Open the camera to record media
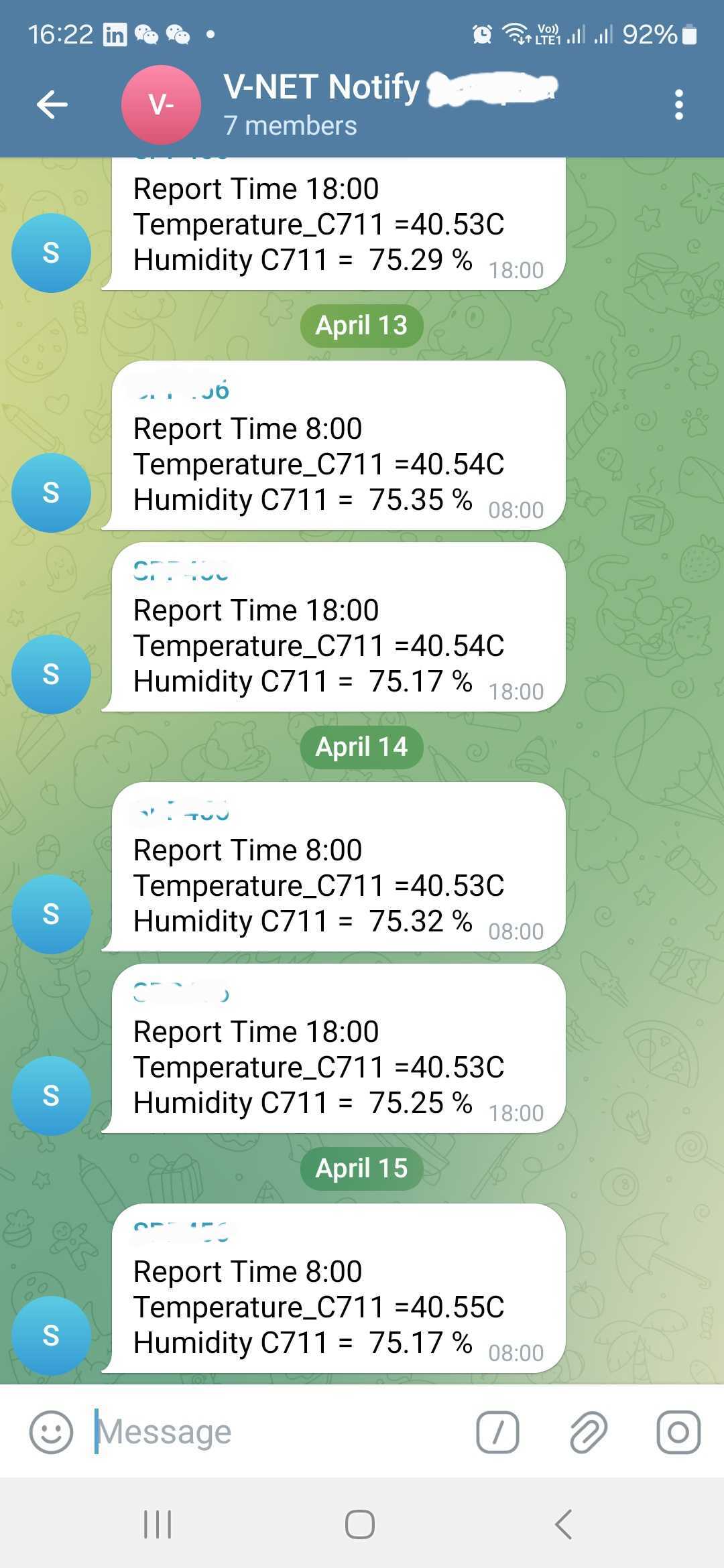Screen dimensions: 724x1568 coord(678,1432)
